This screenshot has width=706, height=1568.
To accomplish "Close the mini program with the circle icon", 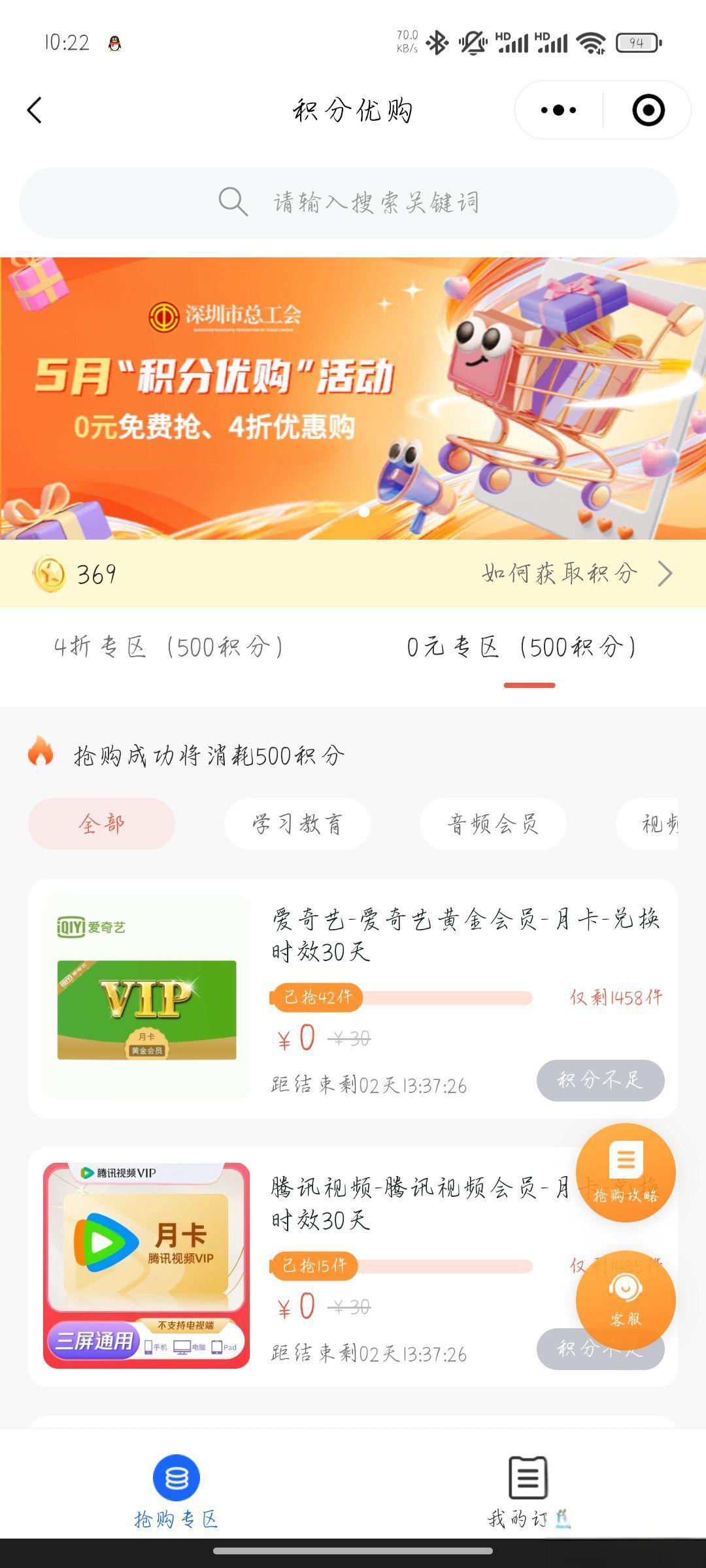I will click(648, 110).
